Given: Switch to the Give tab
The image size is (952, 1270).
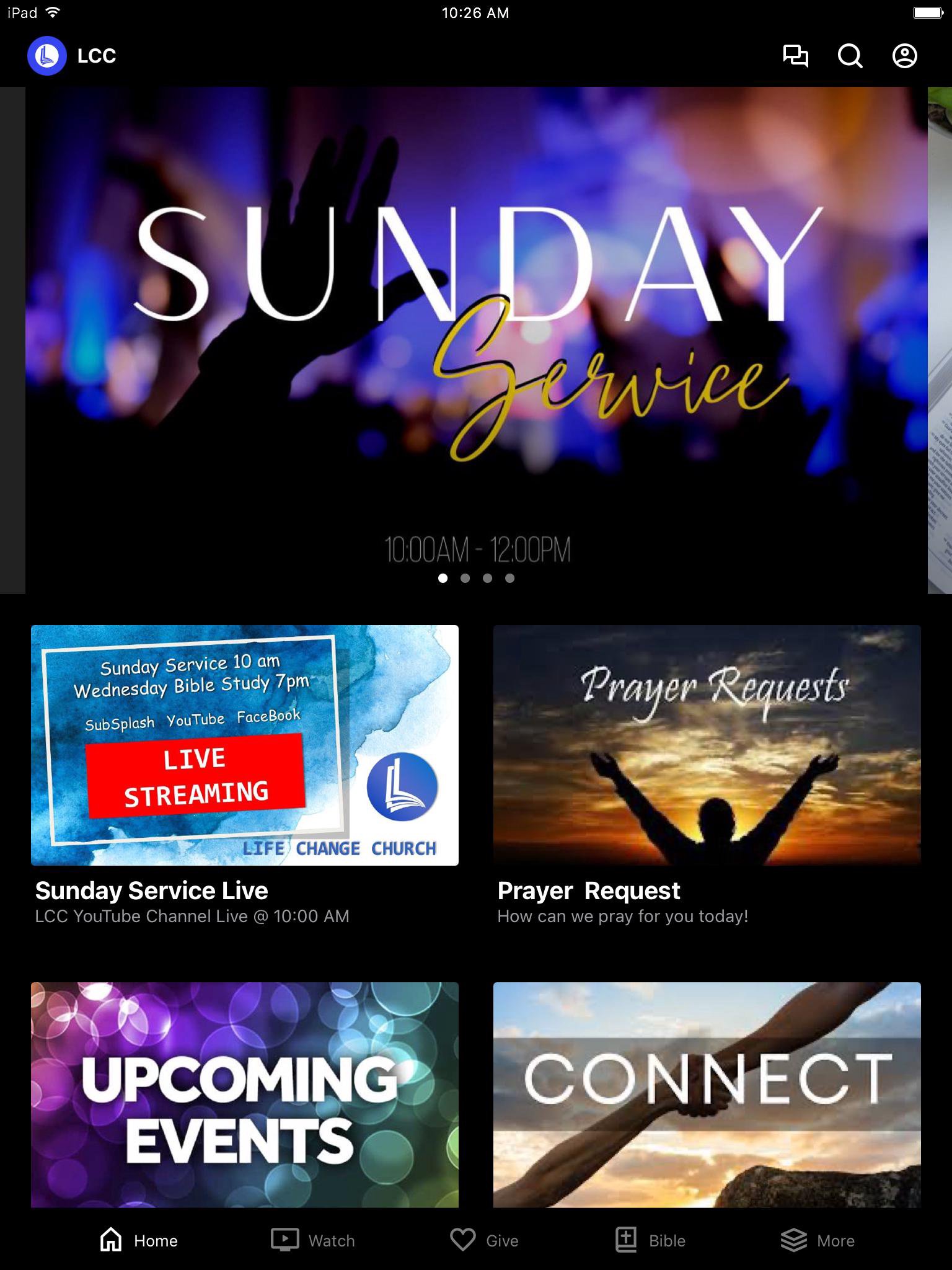Looking at the screenshot, I should click(483, 1240).
